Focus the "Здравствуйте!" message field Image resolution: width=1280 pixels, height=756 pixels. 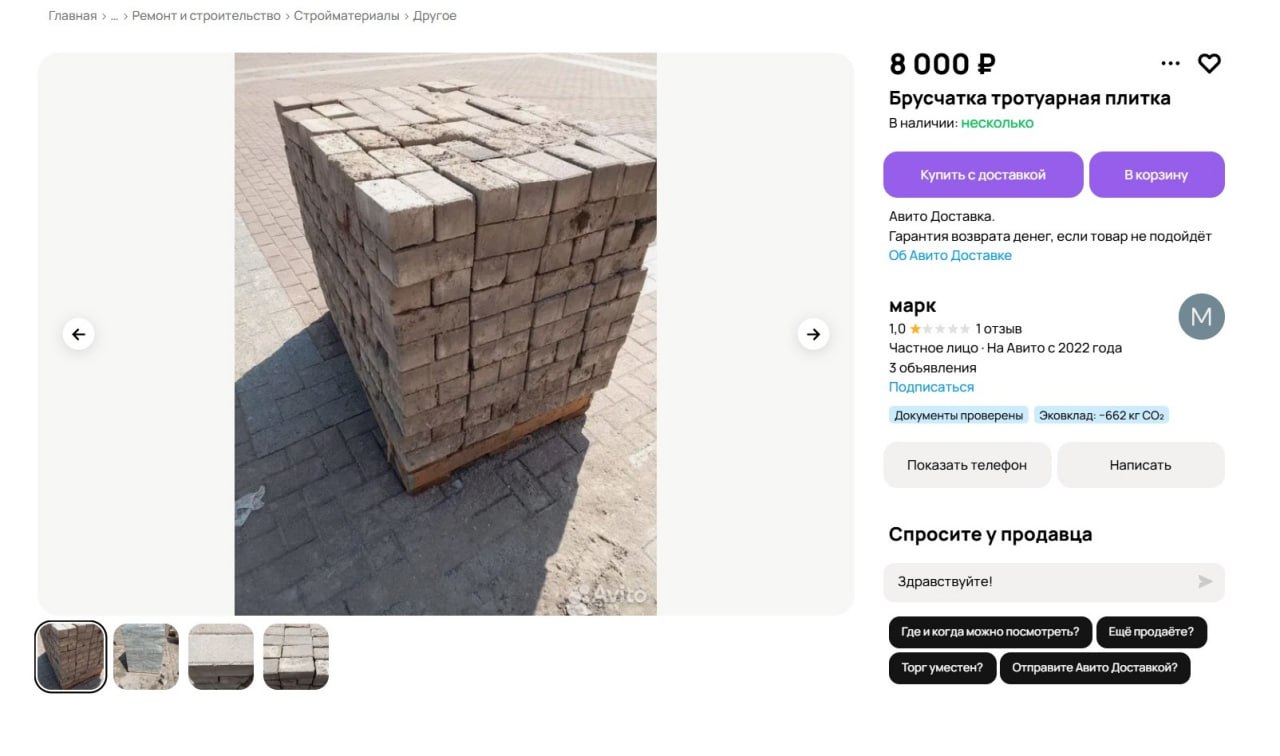(1035, 582)
